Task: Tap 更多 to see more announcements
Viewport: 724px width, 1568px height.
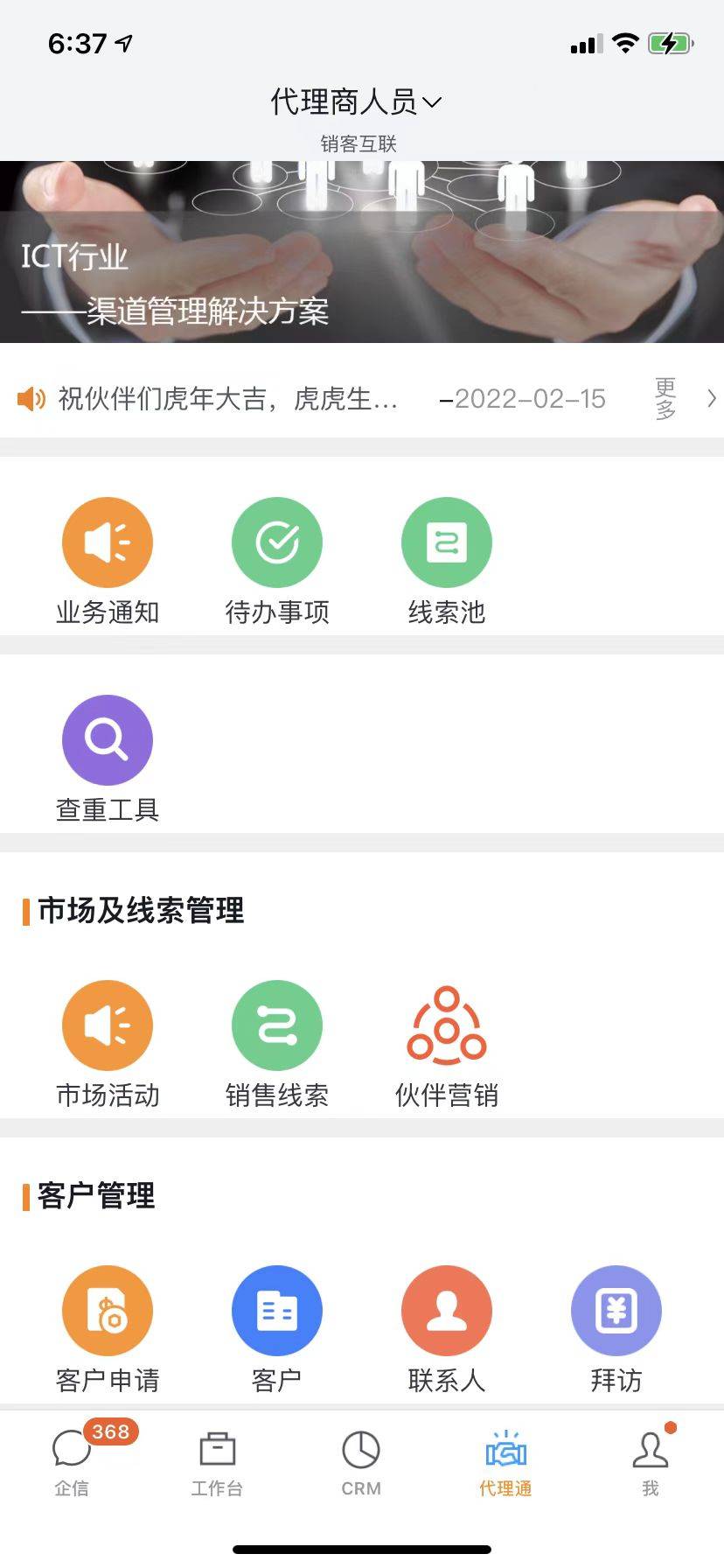Action: [666, 399]
